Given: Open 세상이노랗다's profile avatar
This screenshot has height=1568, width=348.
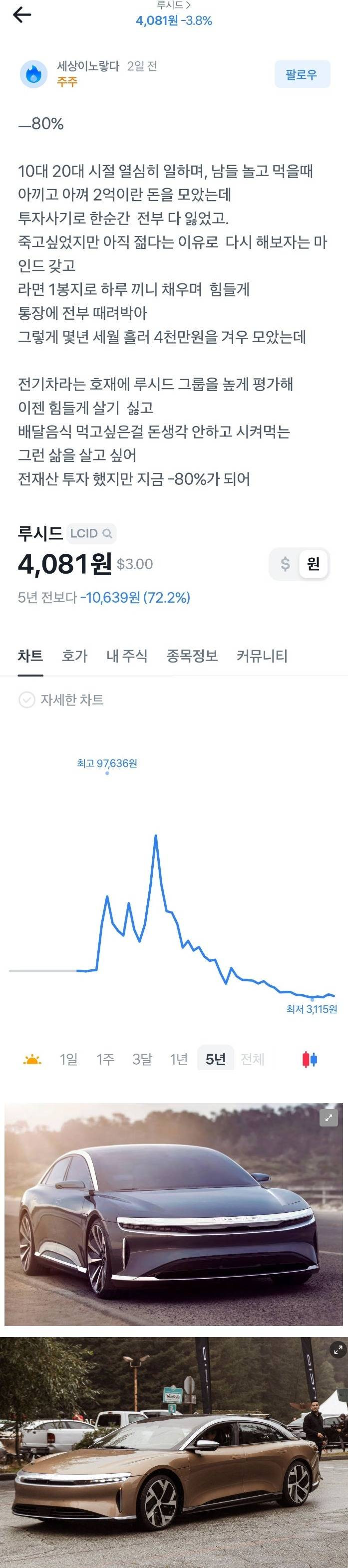Looking at the screenshot, I should (x=34, y=74).
